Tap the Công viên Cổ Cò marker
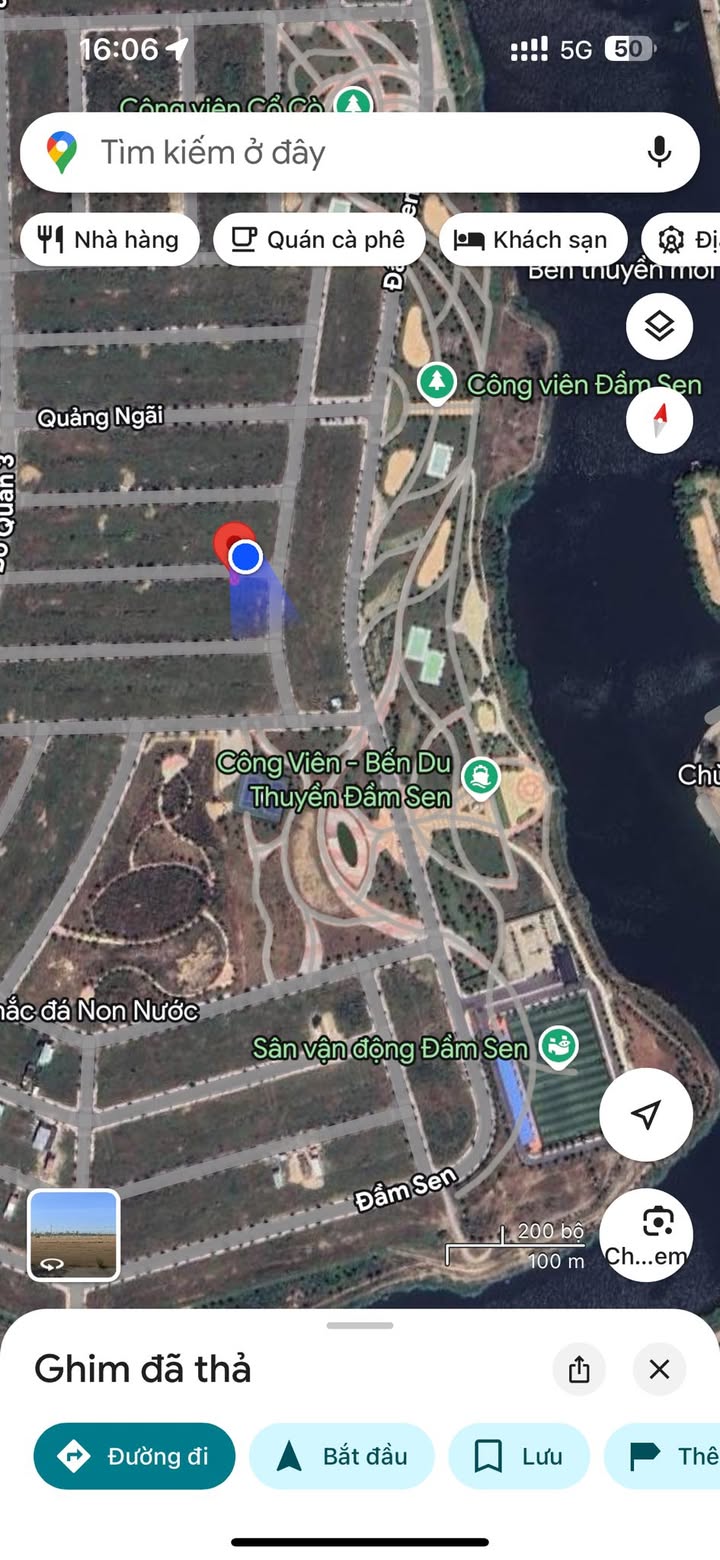The height and width of the screenshot is (1560, 720). 352,103
